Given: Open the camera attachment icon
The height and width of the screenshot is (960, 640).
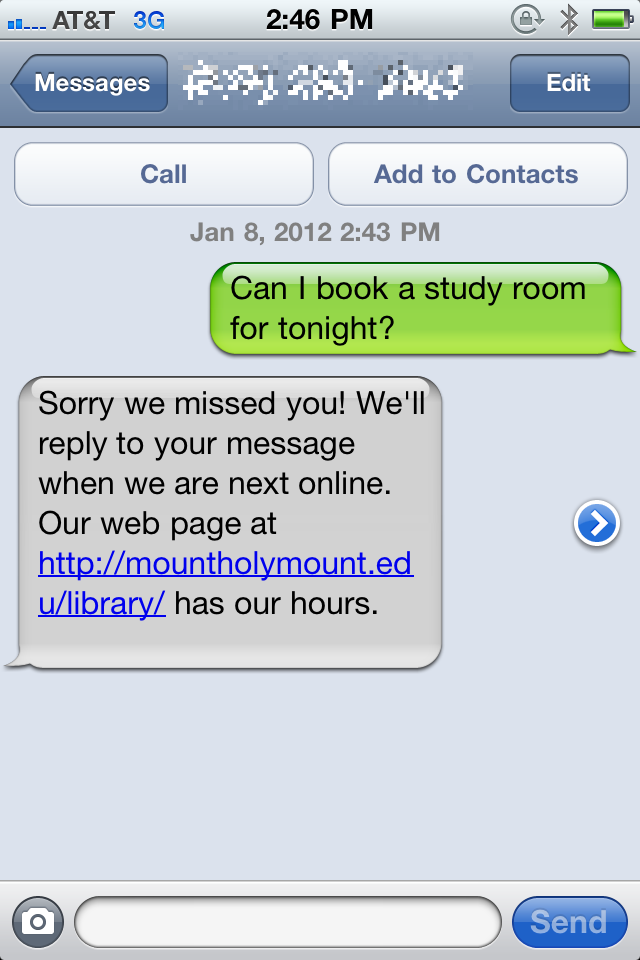Looking at the screenshot, I should click(x=38, y=921).
